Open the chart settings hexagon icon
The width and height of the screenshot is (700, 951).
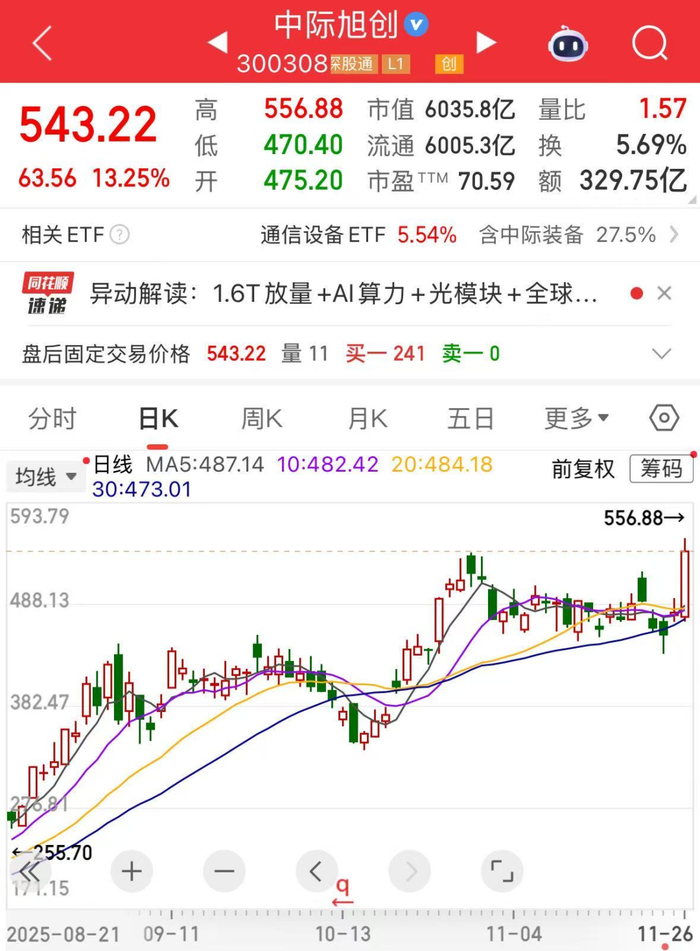click(664, 418)
